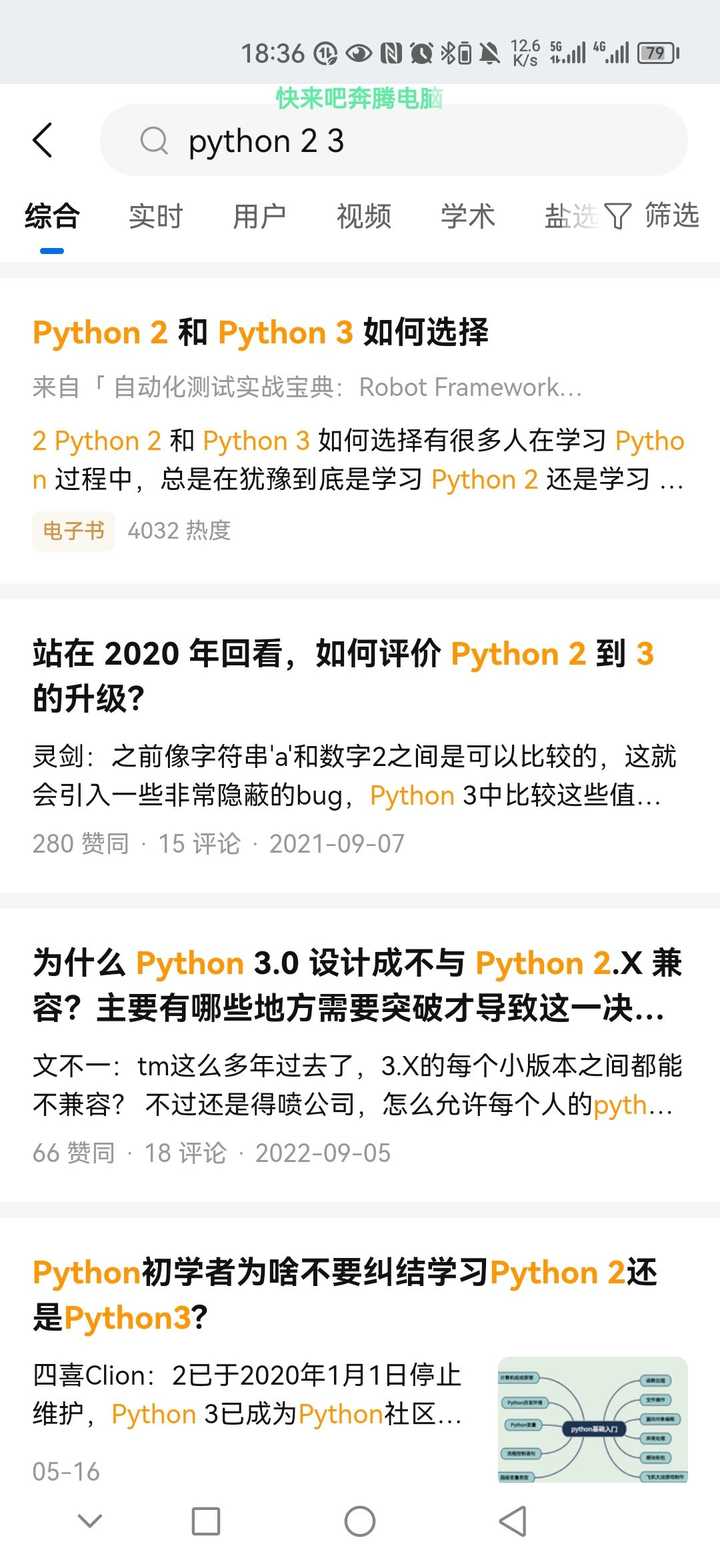Switch to the 学术 tab
720x1560 pixels.
tap(468, 216)
